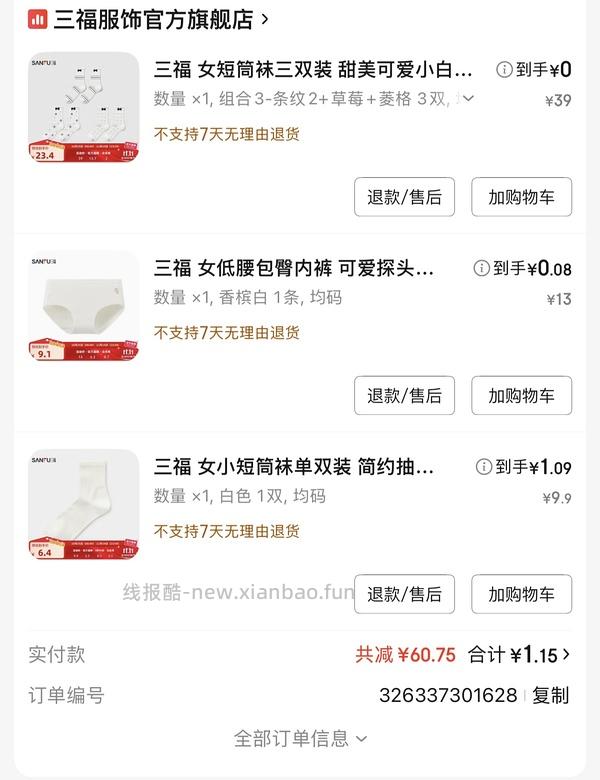Tap 退款/售后 for 女低腰包臀内裤
The width and height of the screenshot is (600, 780).
(x=404, y=396)
